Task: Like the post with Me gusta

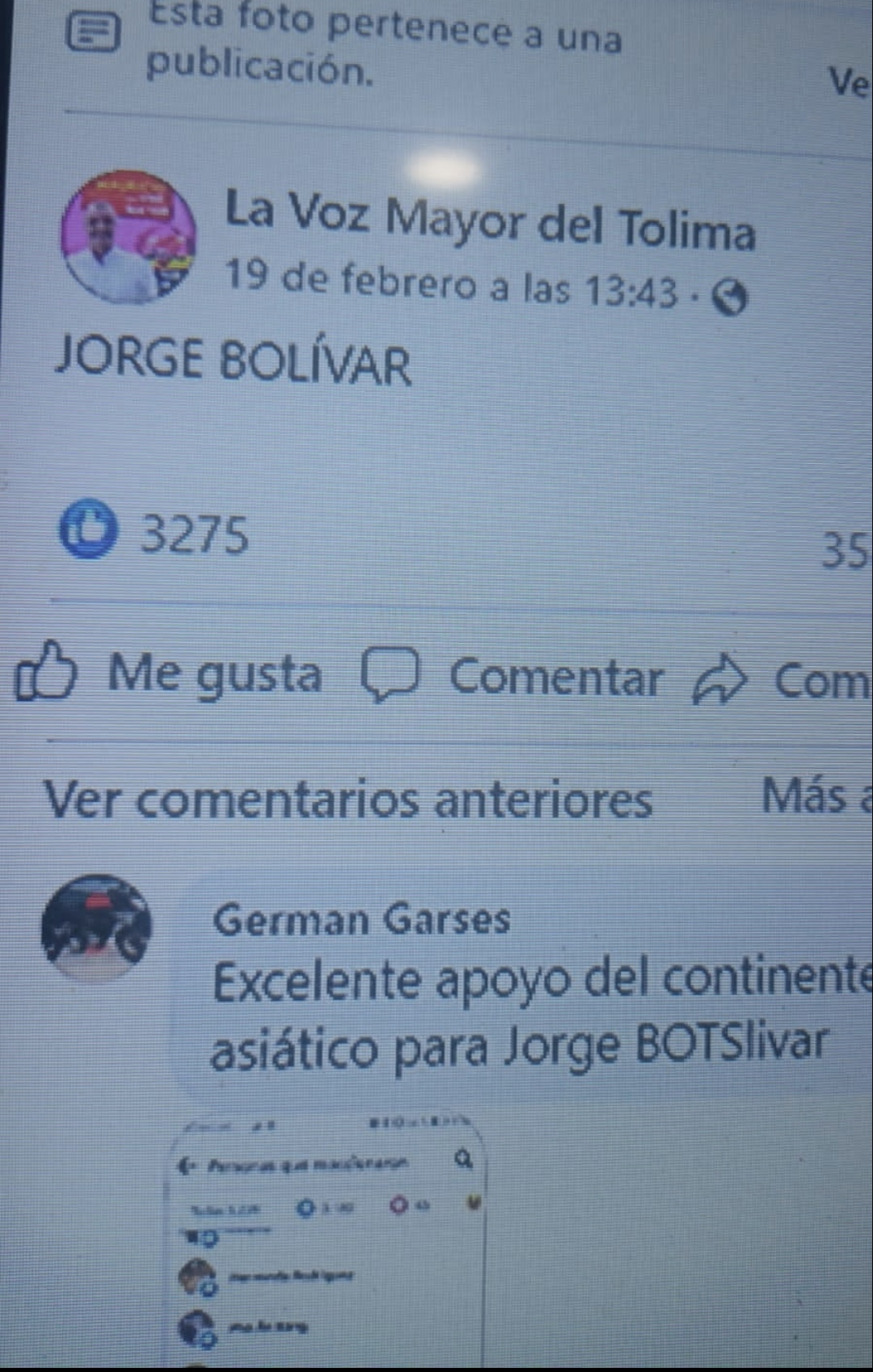Action: (170, 674)
